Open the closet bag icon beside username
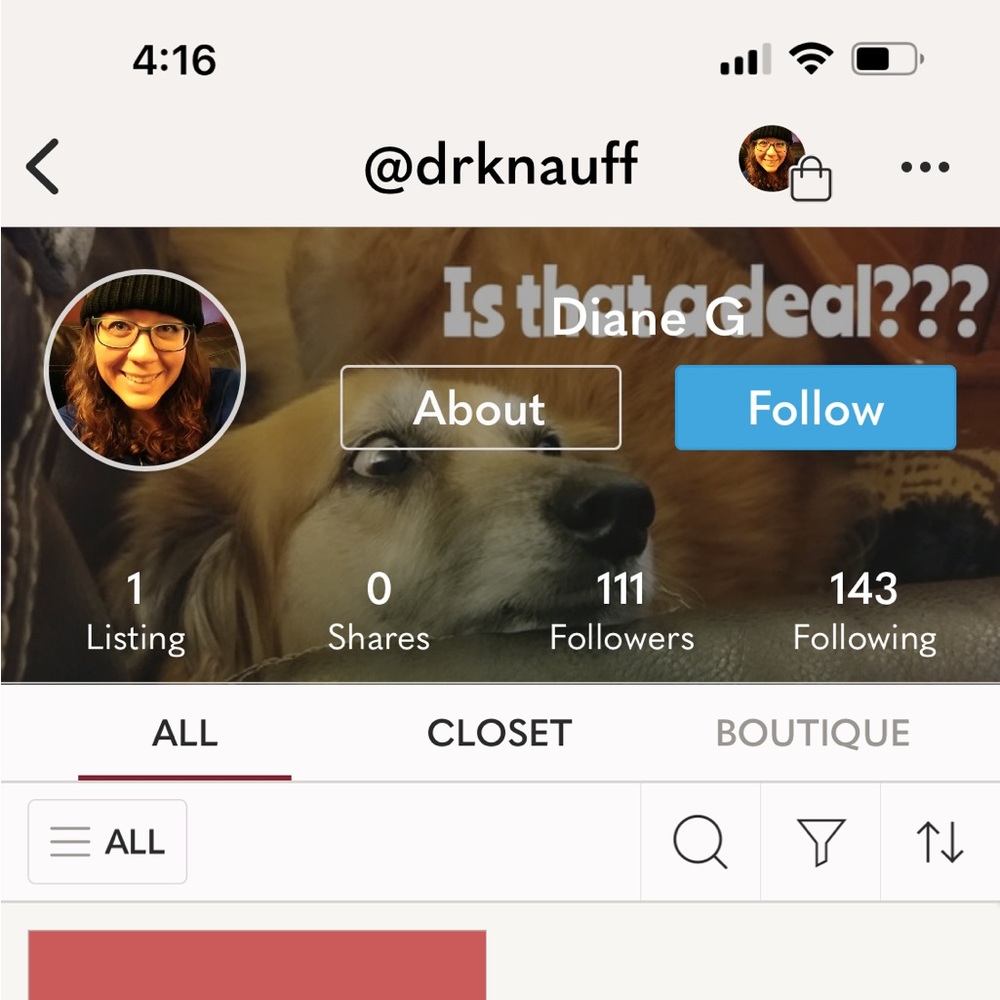The height and width of the screenshot is (1000, 1000). pyautogui.click(x=785, y=164)
